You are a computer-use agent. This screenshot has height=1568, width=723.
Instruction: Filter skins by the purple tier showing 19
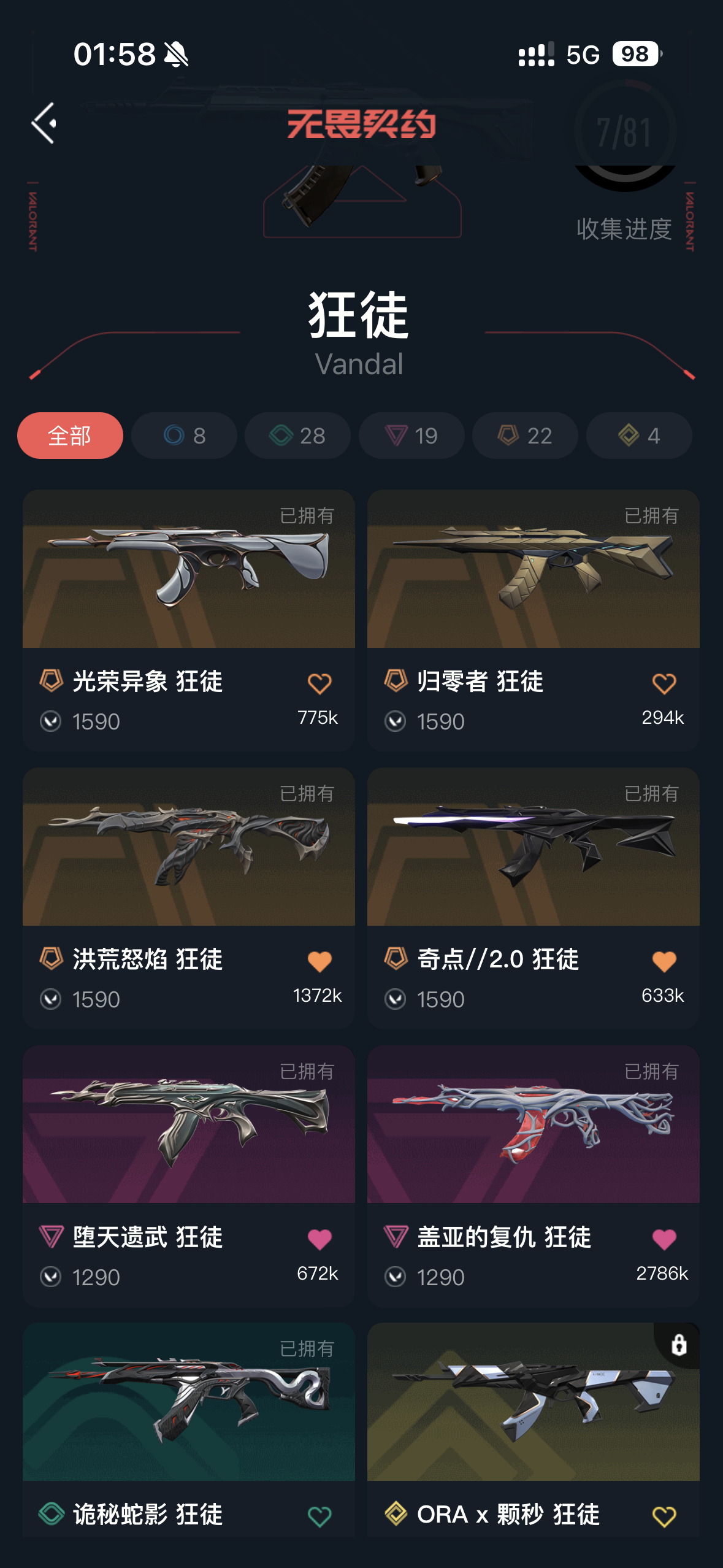click(411, 436)
